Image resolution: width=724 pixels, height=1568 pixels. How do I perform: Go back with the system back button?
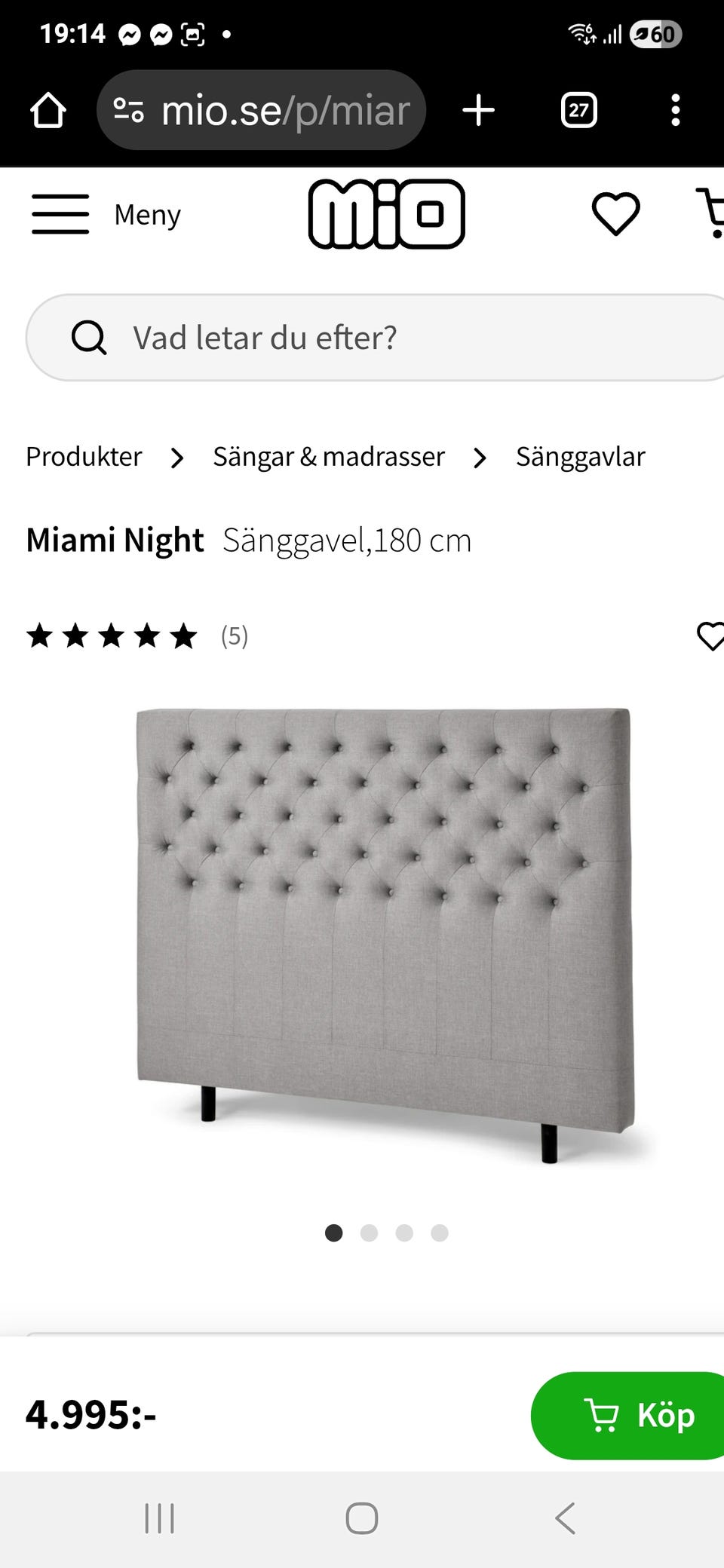tap(565, 1517)
